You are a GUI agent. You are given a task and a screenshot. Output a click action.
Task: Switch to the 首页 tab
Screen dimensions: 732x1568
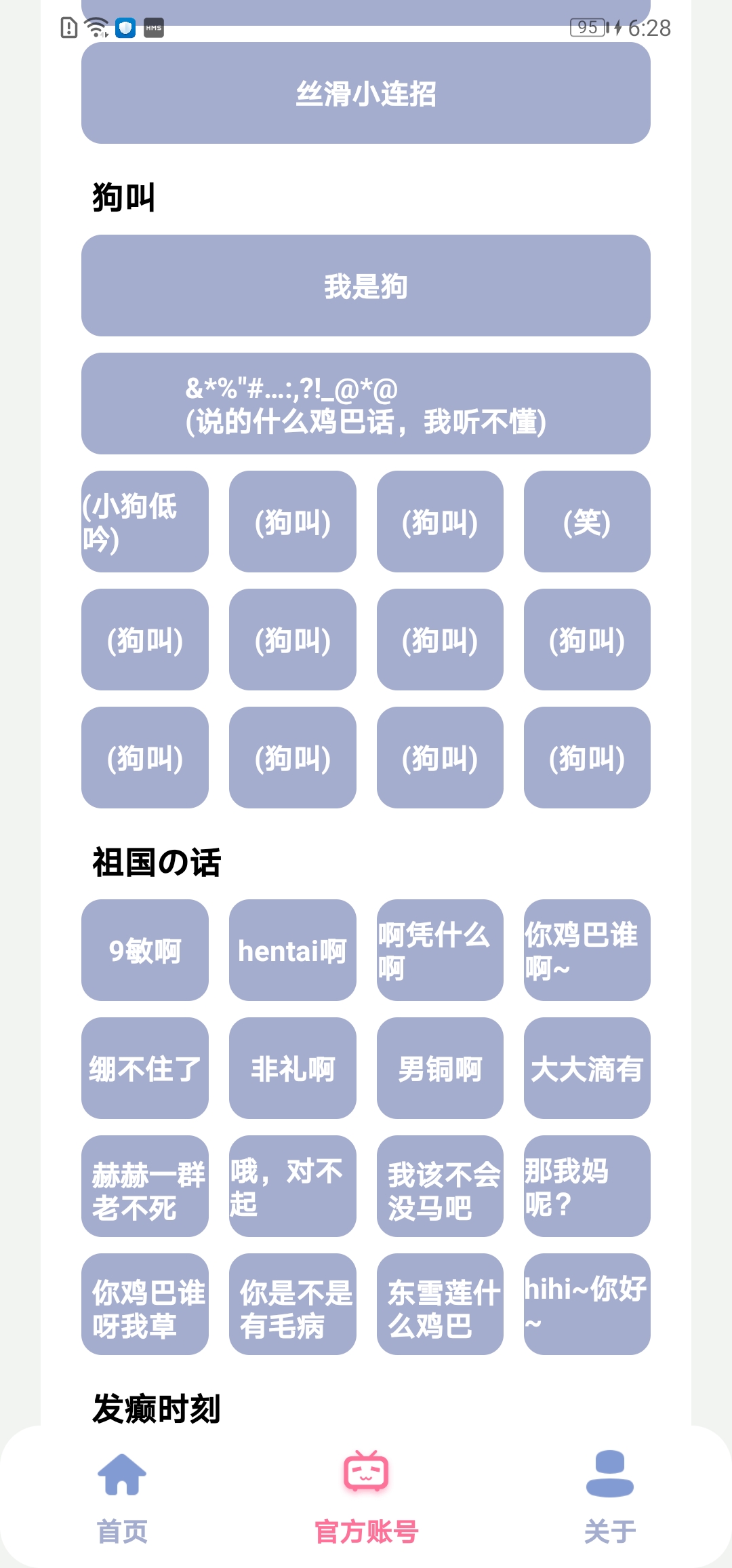click(122, 1496)
